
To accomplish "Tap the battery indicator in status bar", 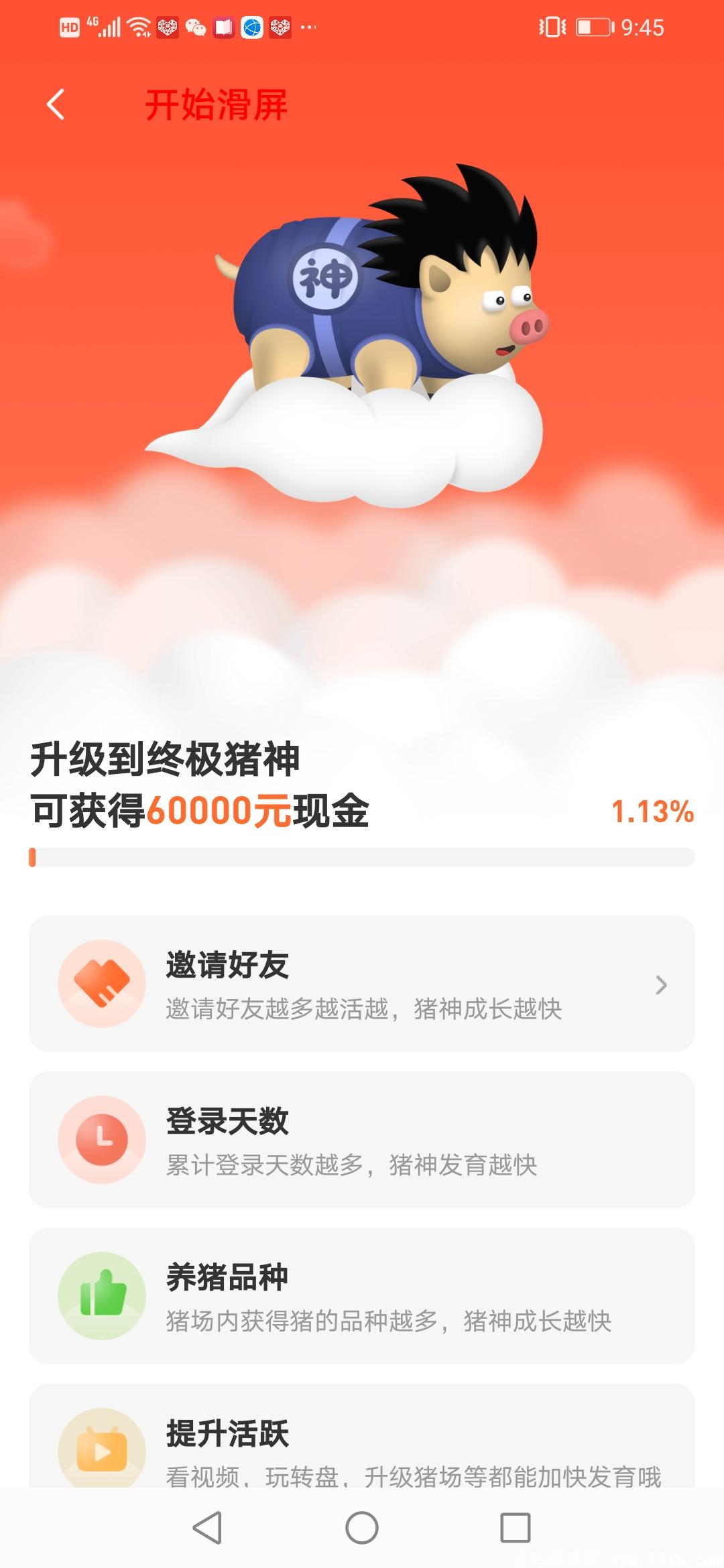I will click(593, 25).
